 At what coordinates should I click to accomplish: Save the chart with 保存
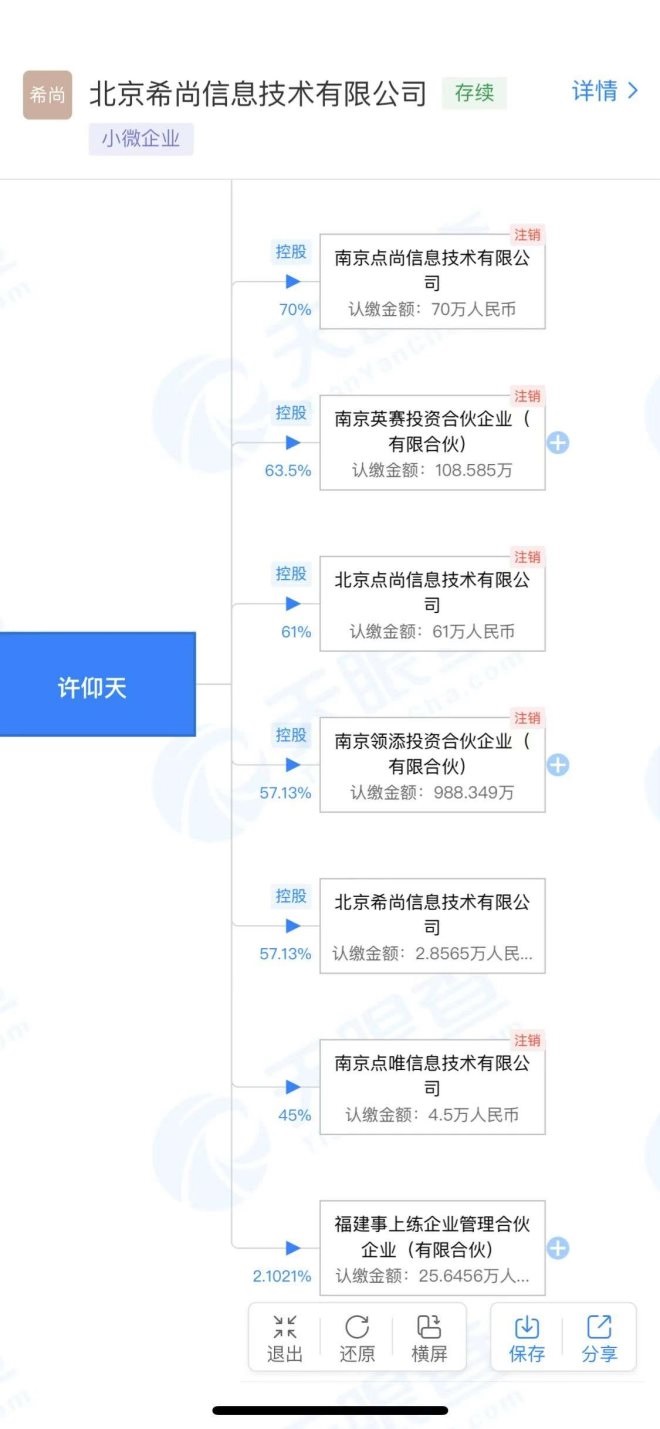tap(527, 1338)
